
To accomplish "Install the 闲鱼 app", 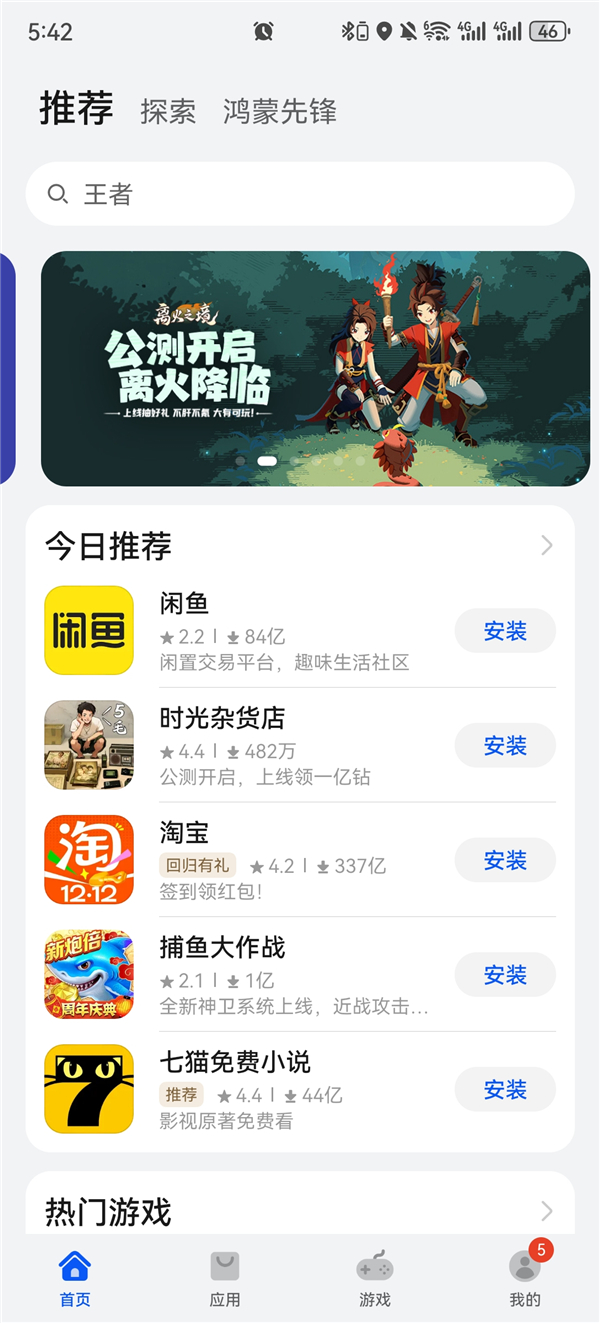I will click(504, 631).
